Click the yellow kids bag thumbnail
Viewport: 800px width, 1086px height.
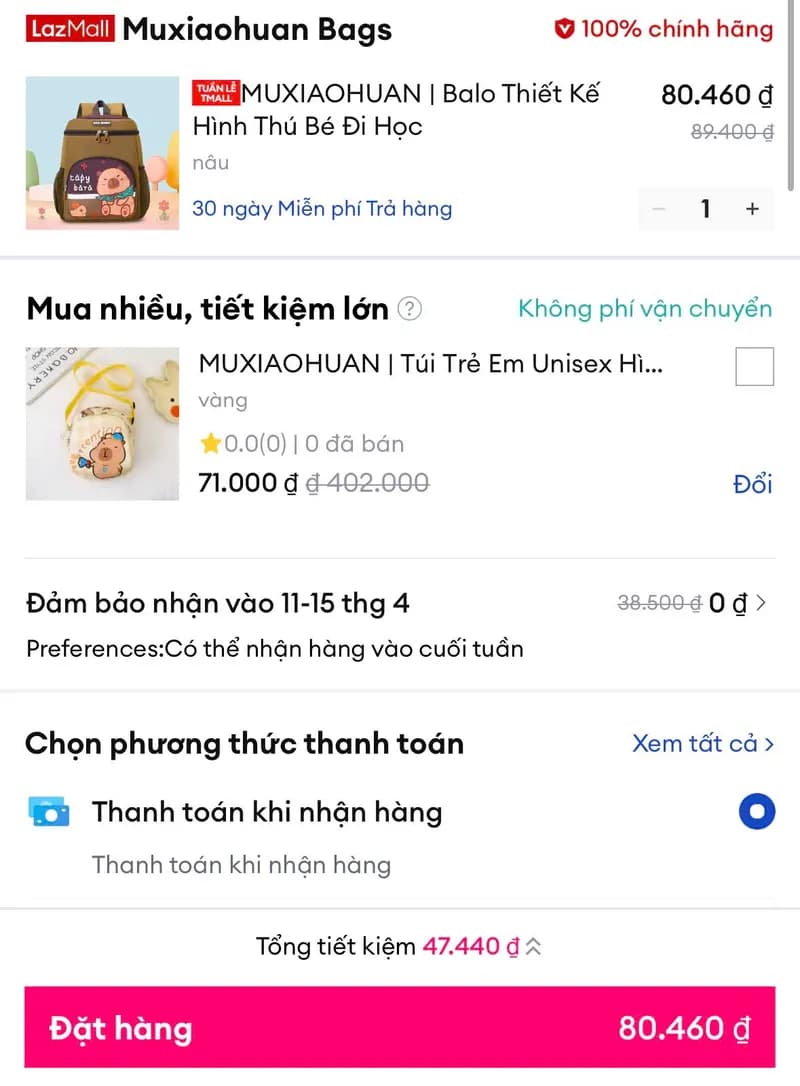(102, 424)
